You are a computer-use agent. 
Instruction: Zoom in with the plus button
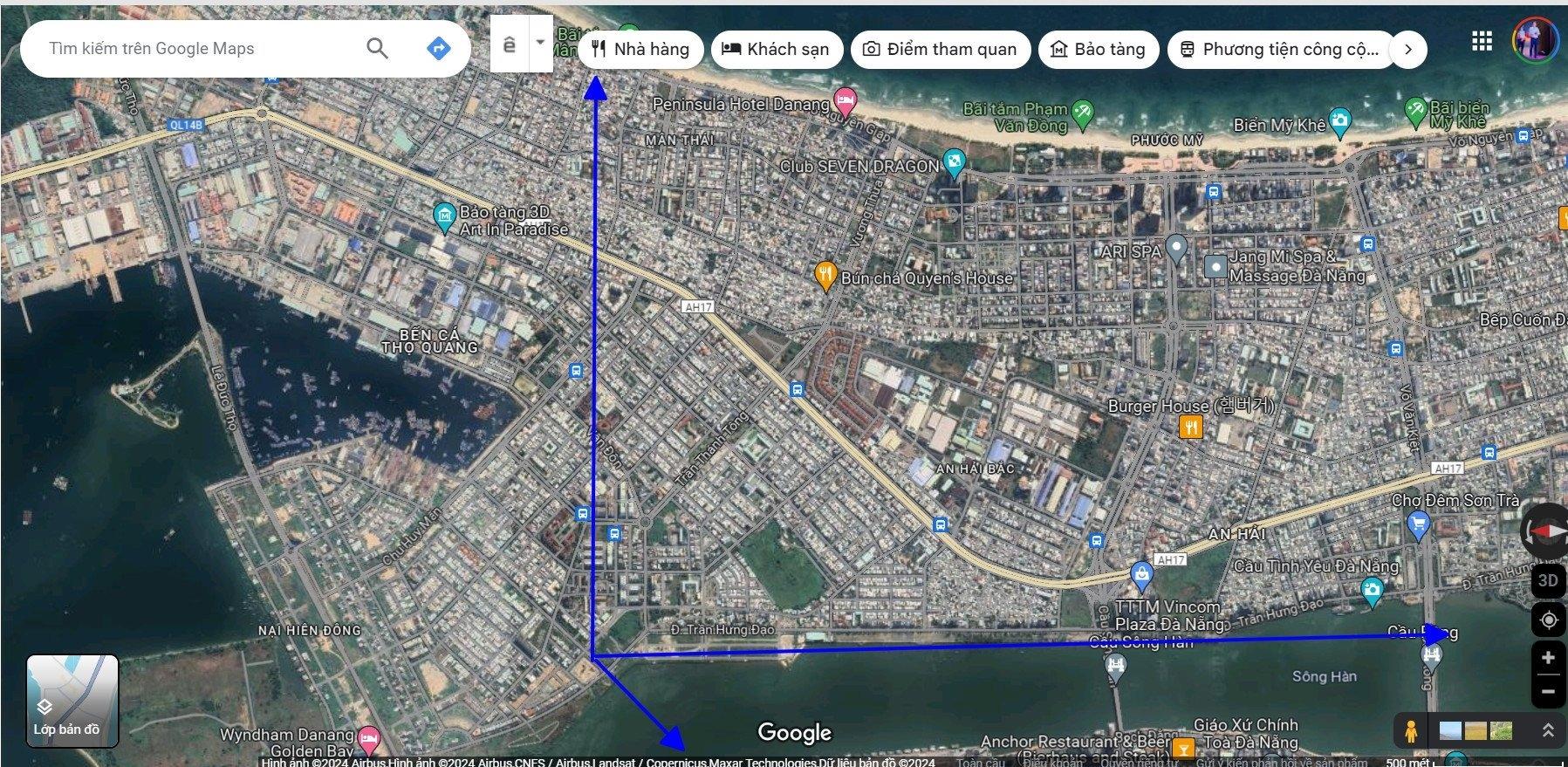1548,658
